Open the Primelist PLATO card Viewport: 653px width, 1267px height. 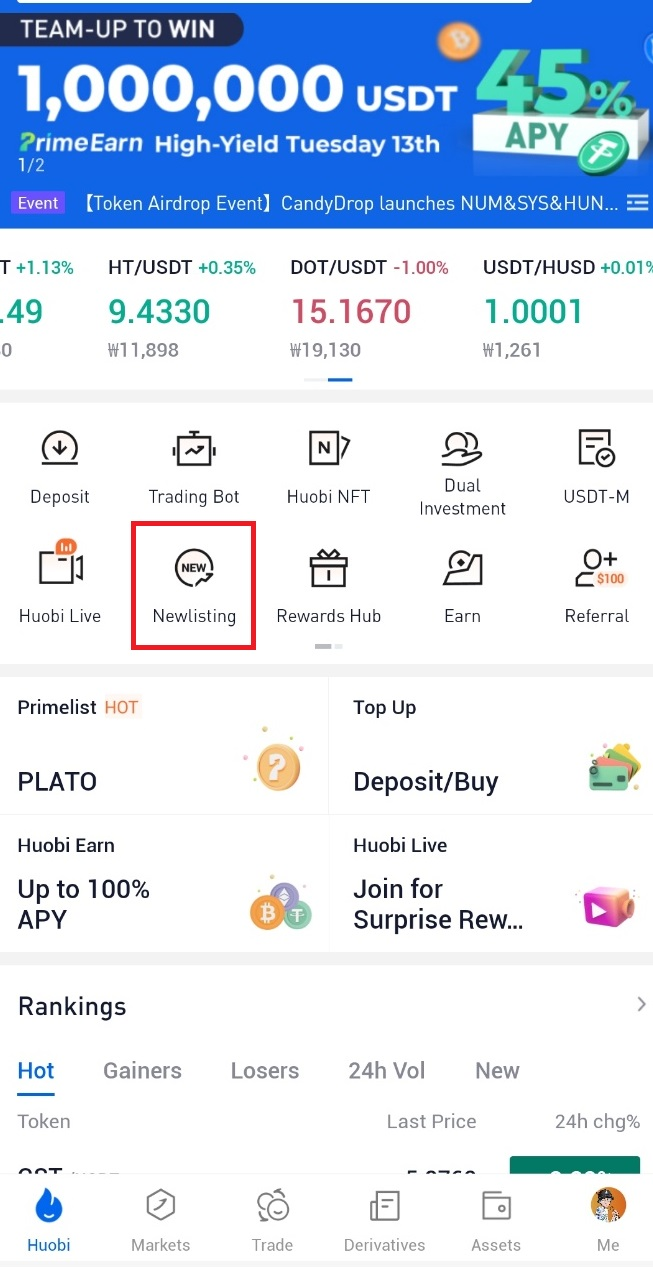pos(164,745)
